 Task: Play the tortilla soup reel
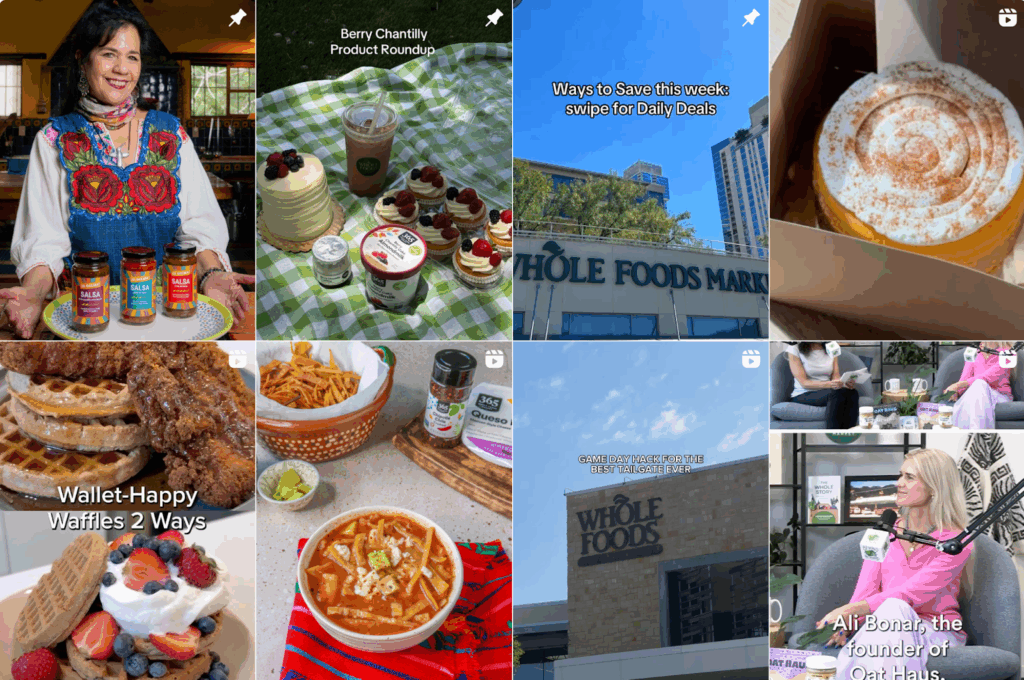[384, 511]
